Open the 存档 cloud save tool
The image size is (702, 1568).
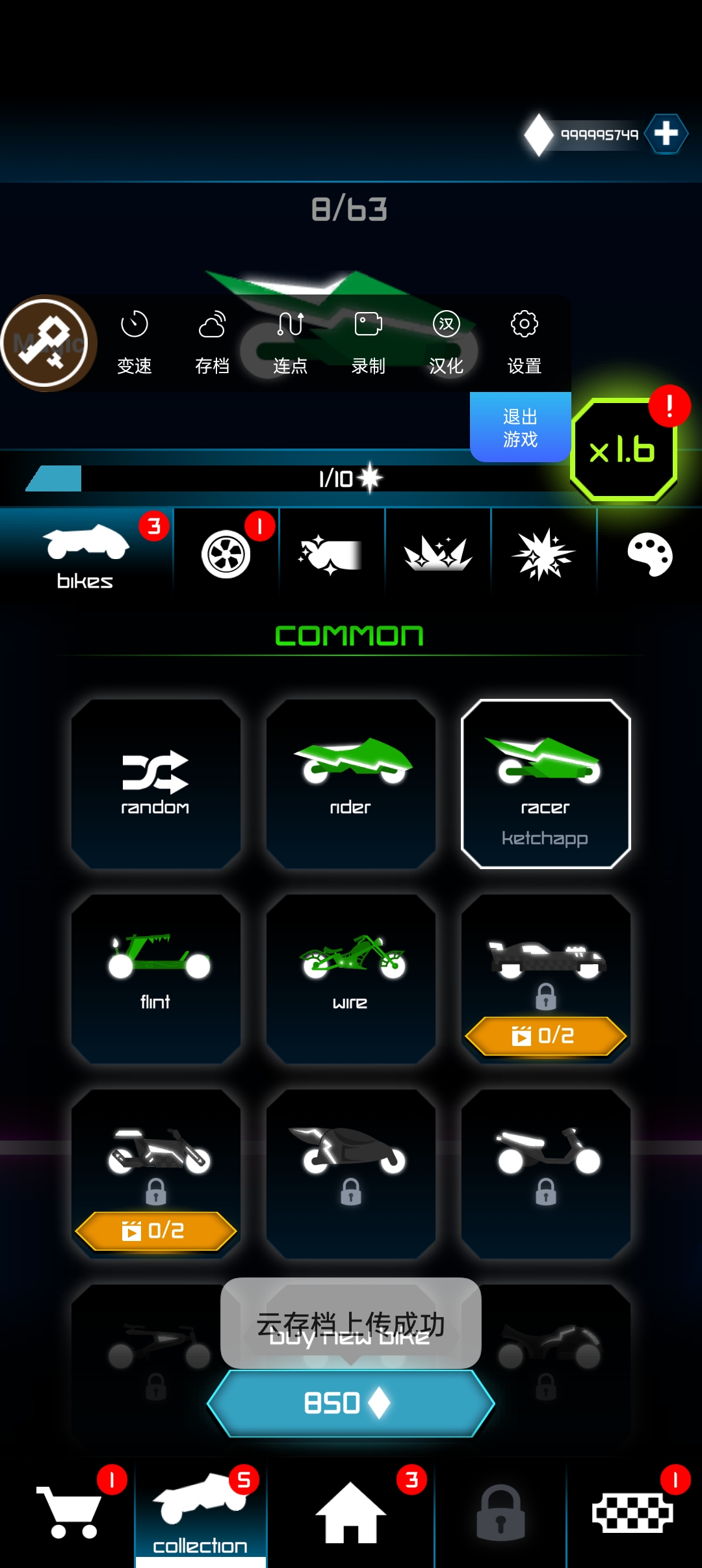coord(213,341)
